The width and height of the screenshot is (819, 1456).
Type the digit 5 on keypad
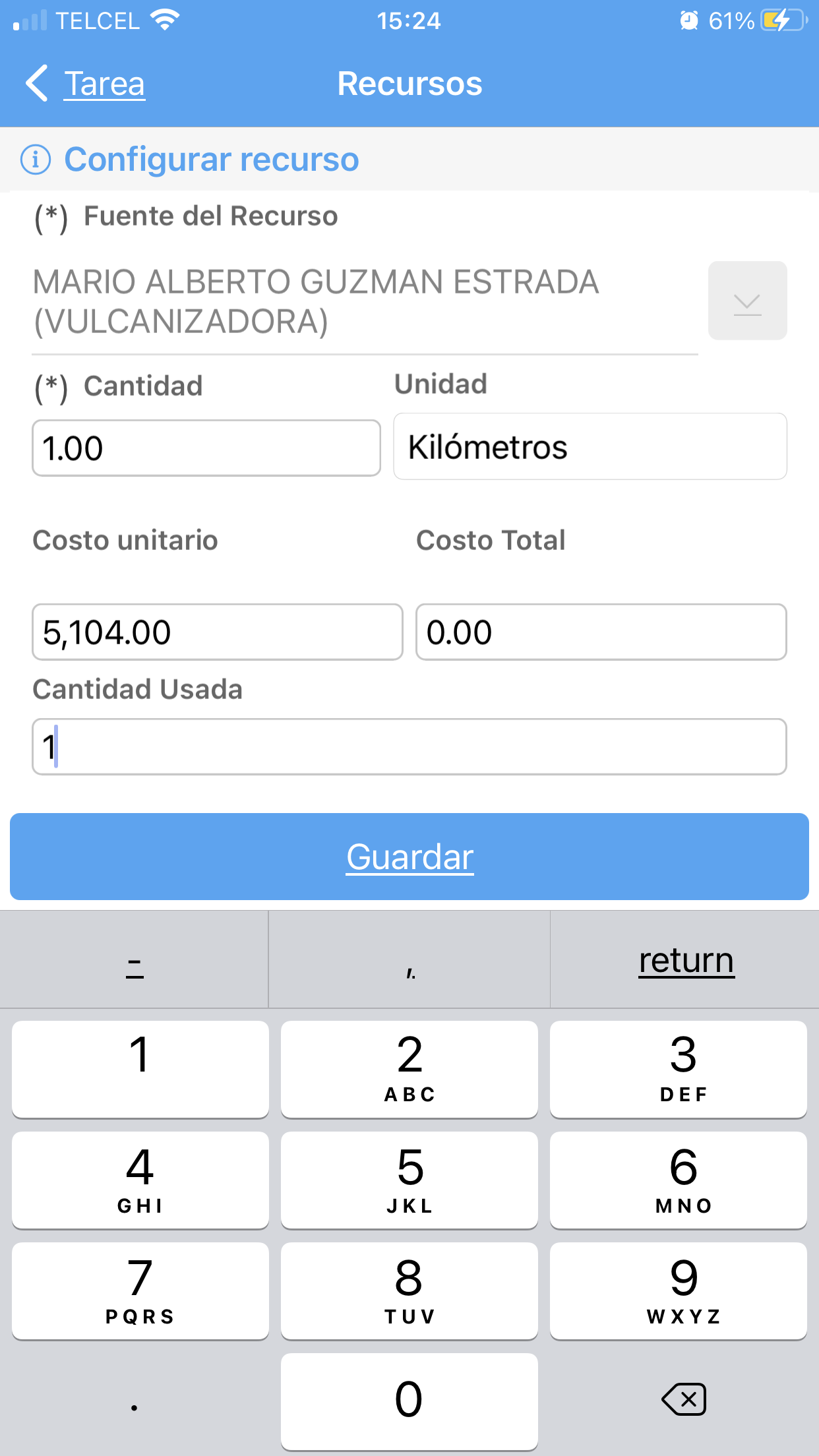pyautogui.click(x=409, y=1180)
